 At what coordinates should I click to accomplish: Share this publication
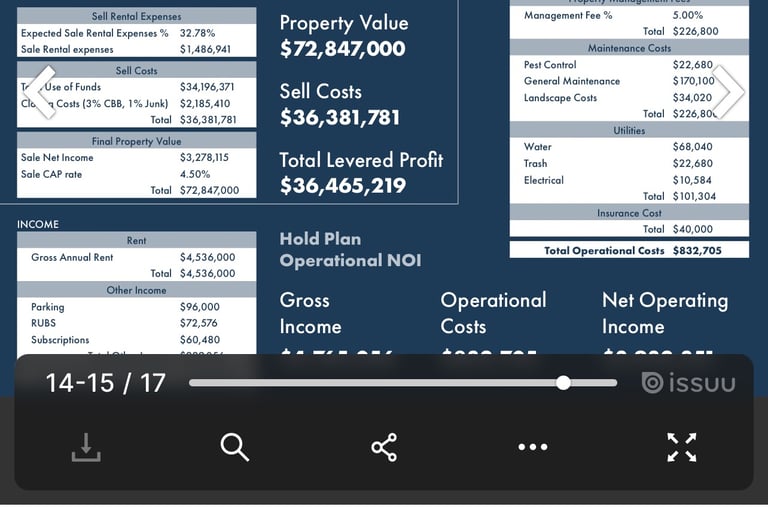coord(384,447)
